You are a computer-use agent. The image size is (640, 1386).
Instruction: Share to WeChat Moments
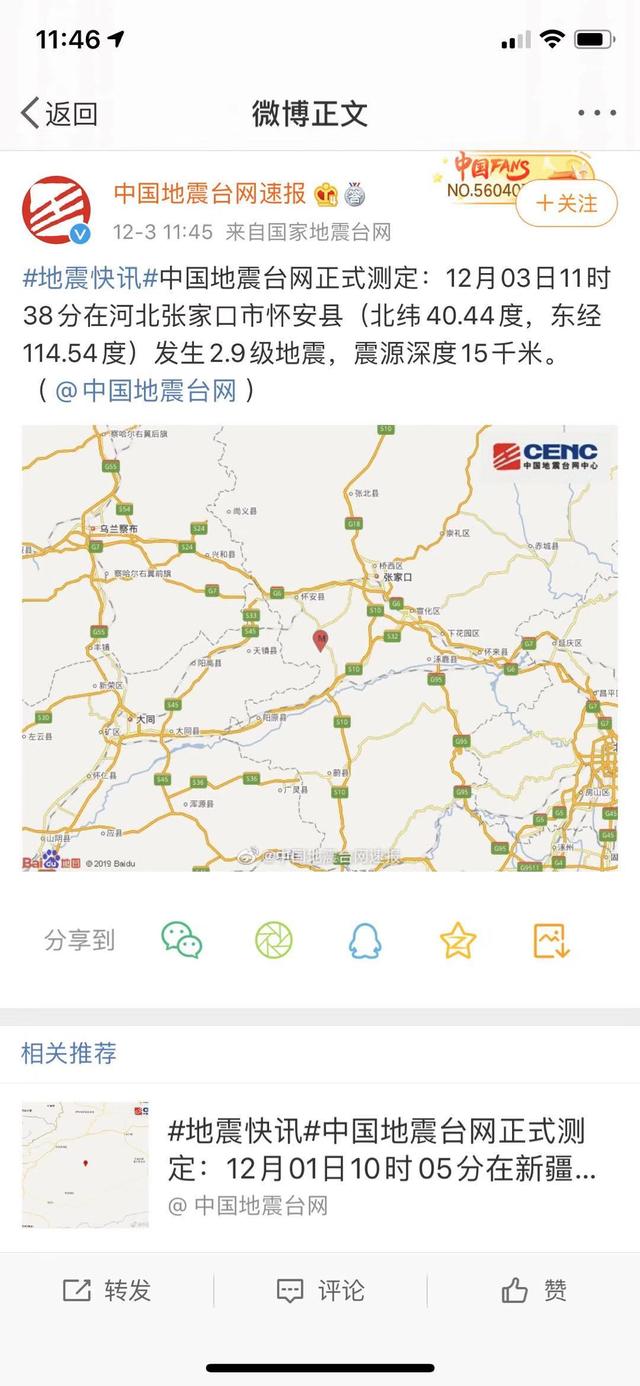[x=273, y=940]
